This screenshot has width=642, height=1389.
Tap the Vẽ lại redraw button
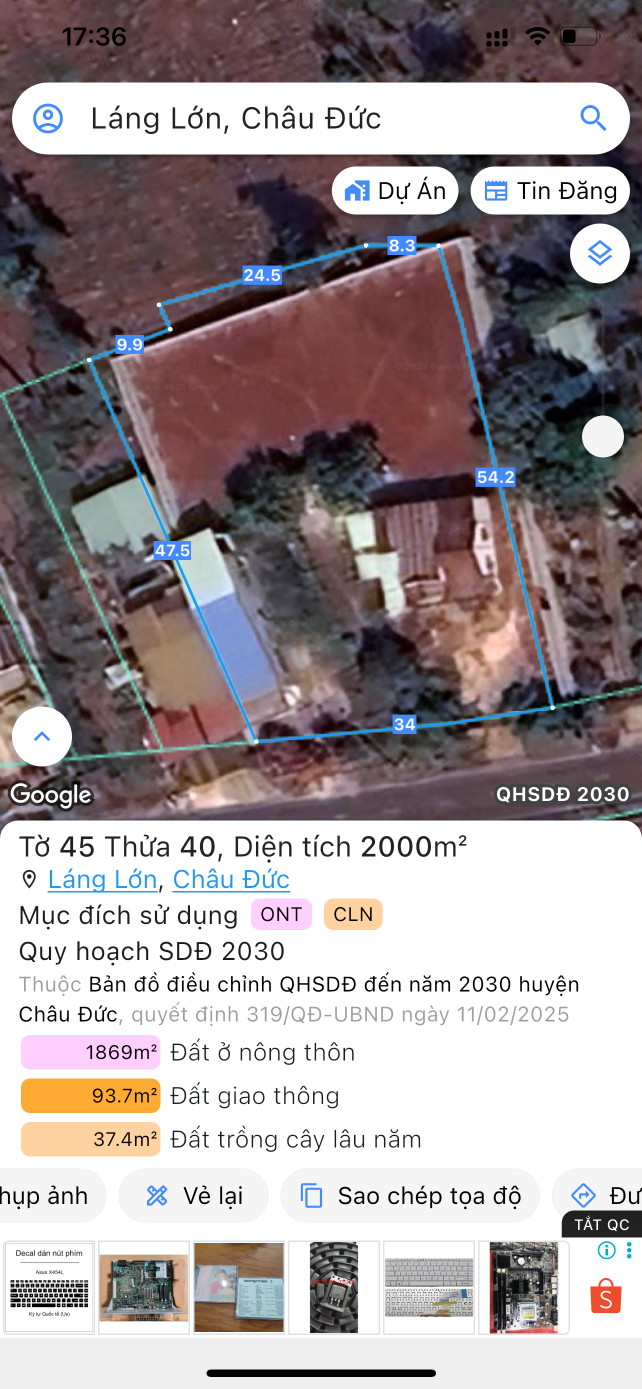(x=194, y=1195)
